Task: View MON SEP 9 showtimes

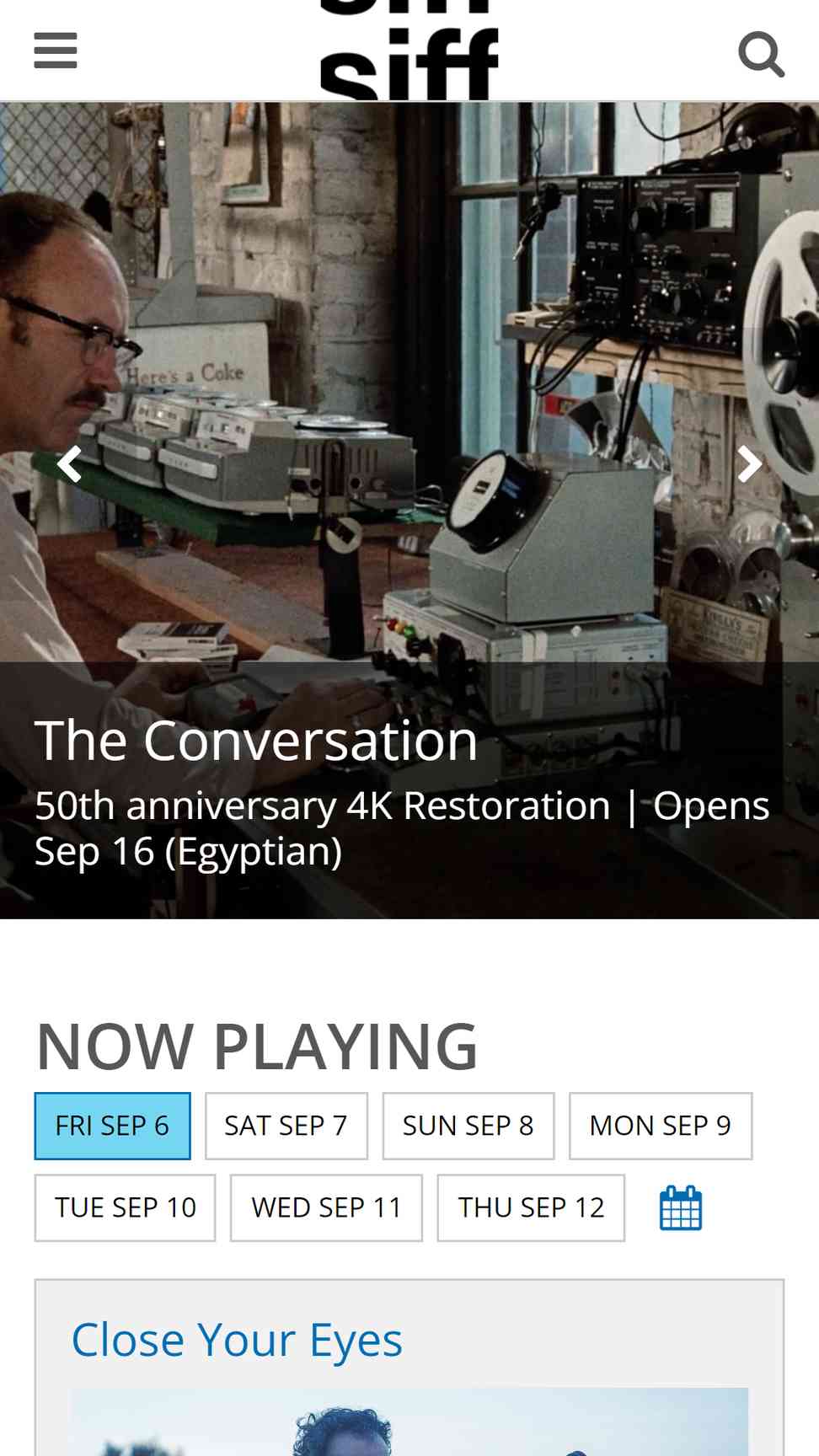Action: pyautogui.click(x=661, y=1126)
